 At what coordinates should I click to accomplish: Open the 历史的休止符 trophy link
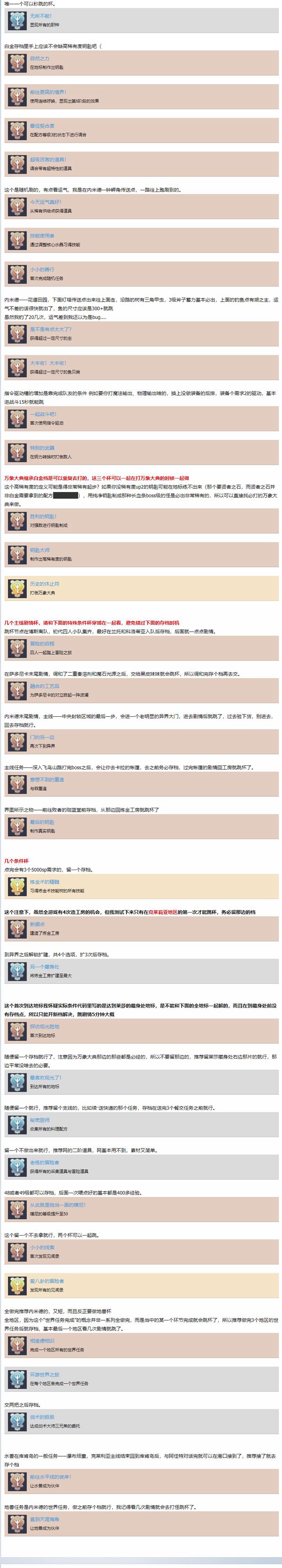pos(44,584)
